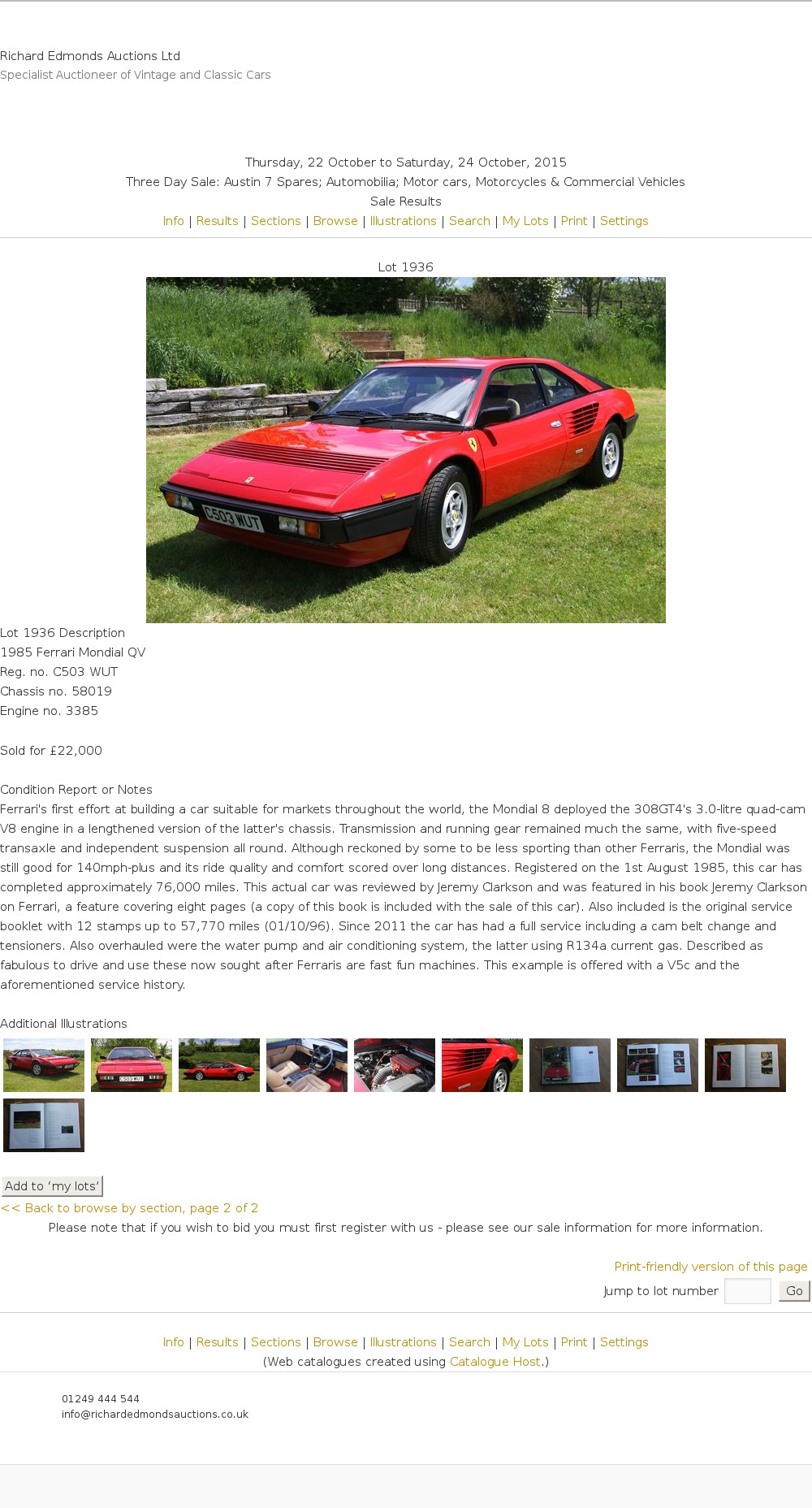Tap the Add to 'my lots' button
812x1508 pixels.
tap(52, 1186)
